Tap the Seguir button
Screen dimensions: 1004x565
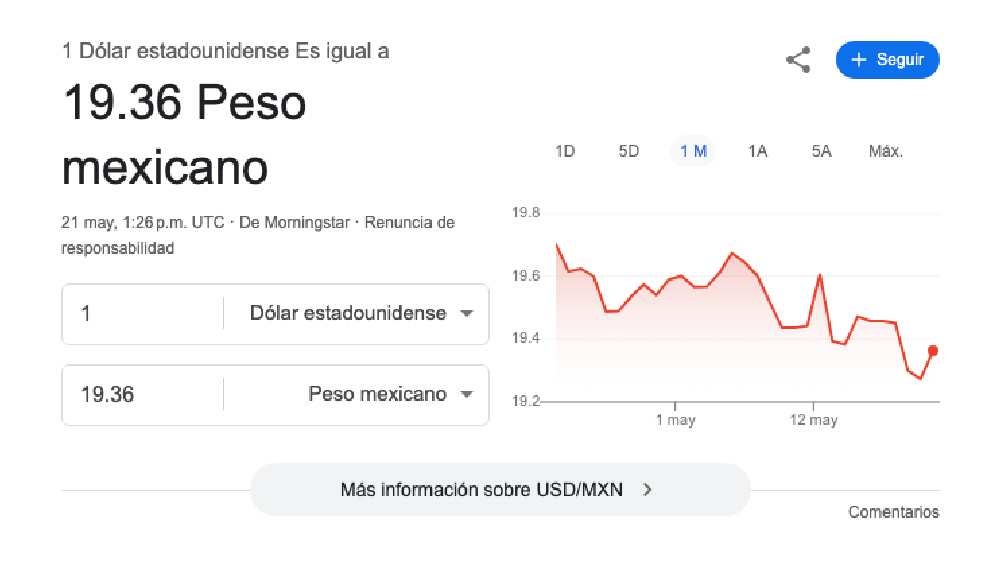(887, 60)
